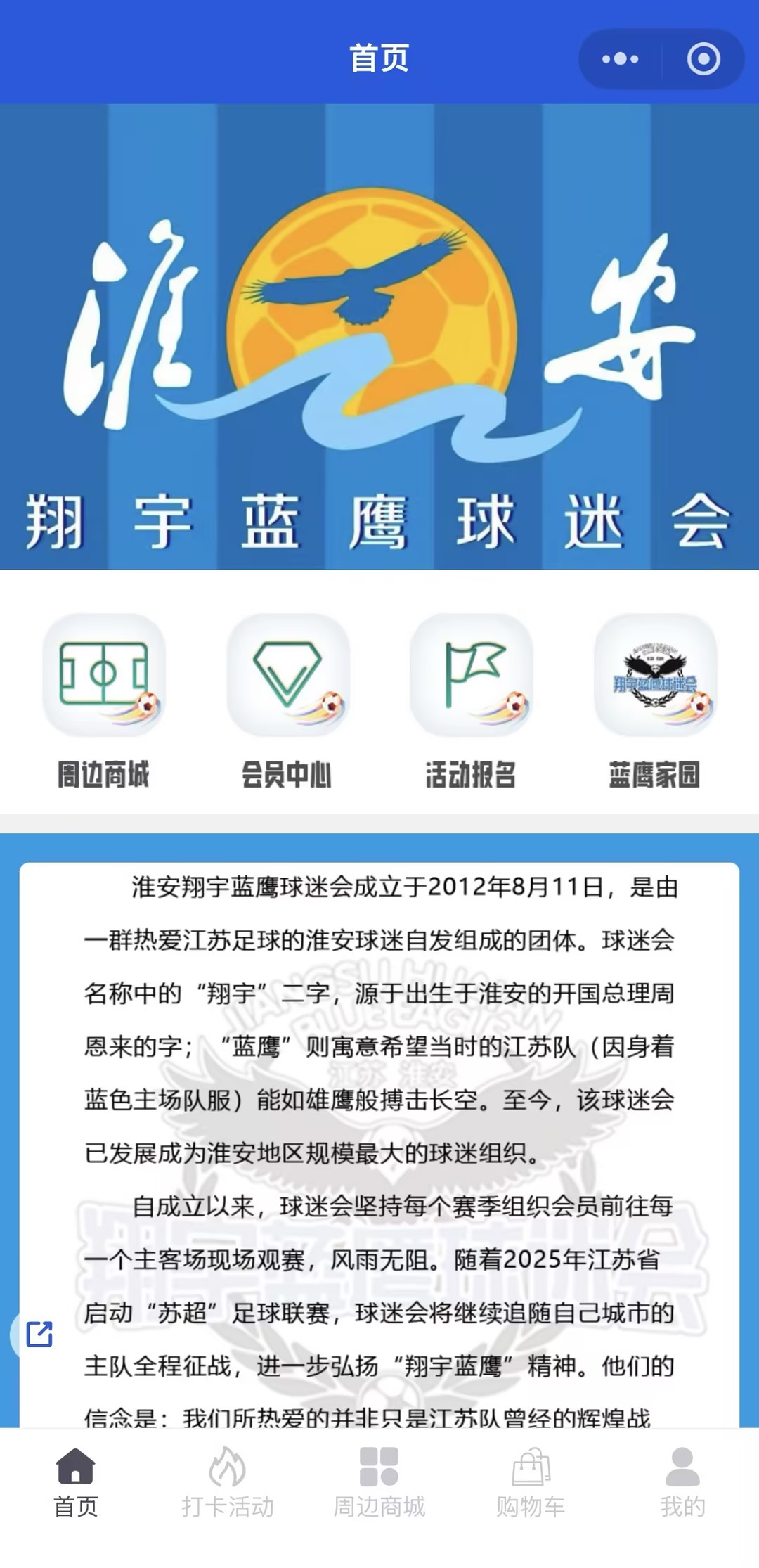Close the mini program via the circle icon
The width and height of the screenshot is (759, 1568).
(x=703, y=59)
